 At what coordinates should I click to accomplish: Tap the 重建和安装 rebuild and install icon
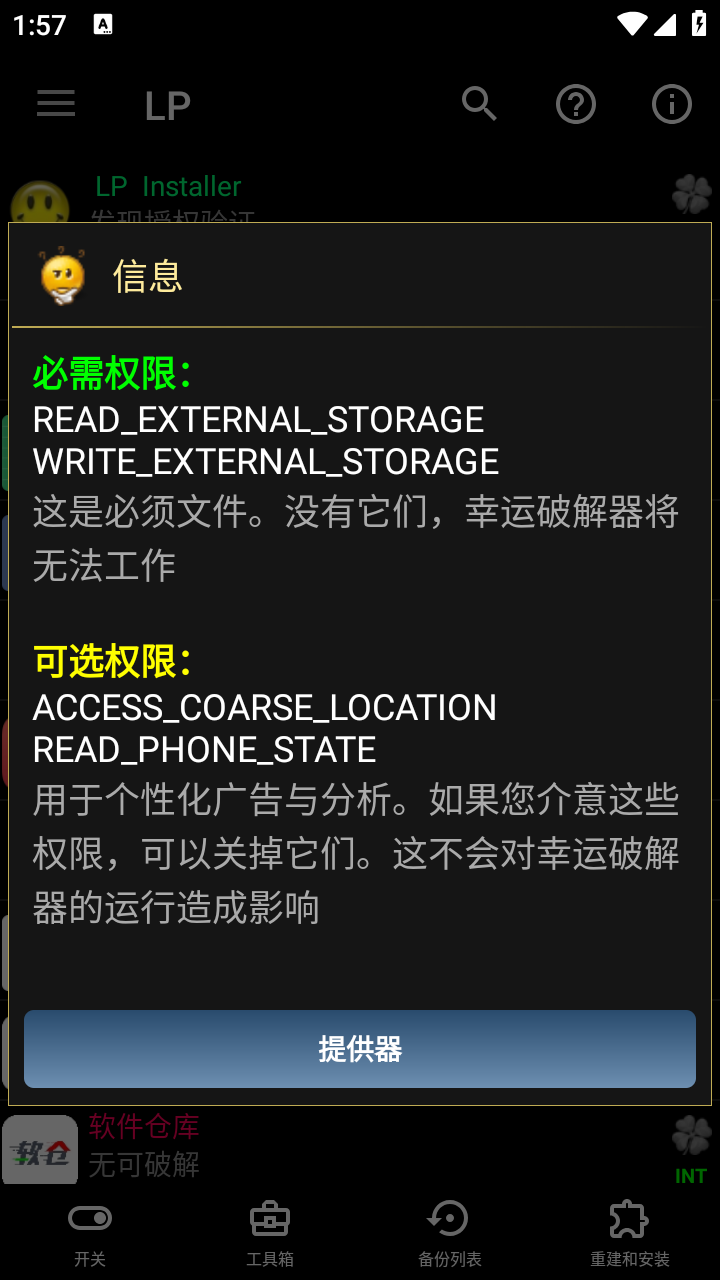628,1219
